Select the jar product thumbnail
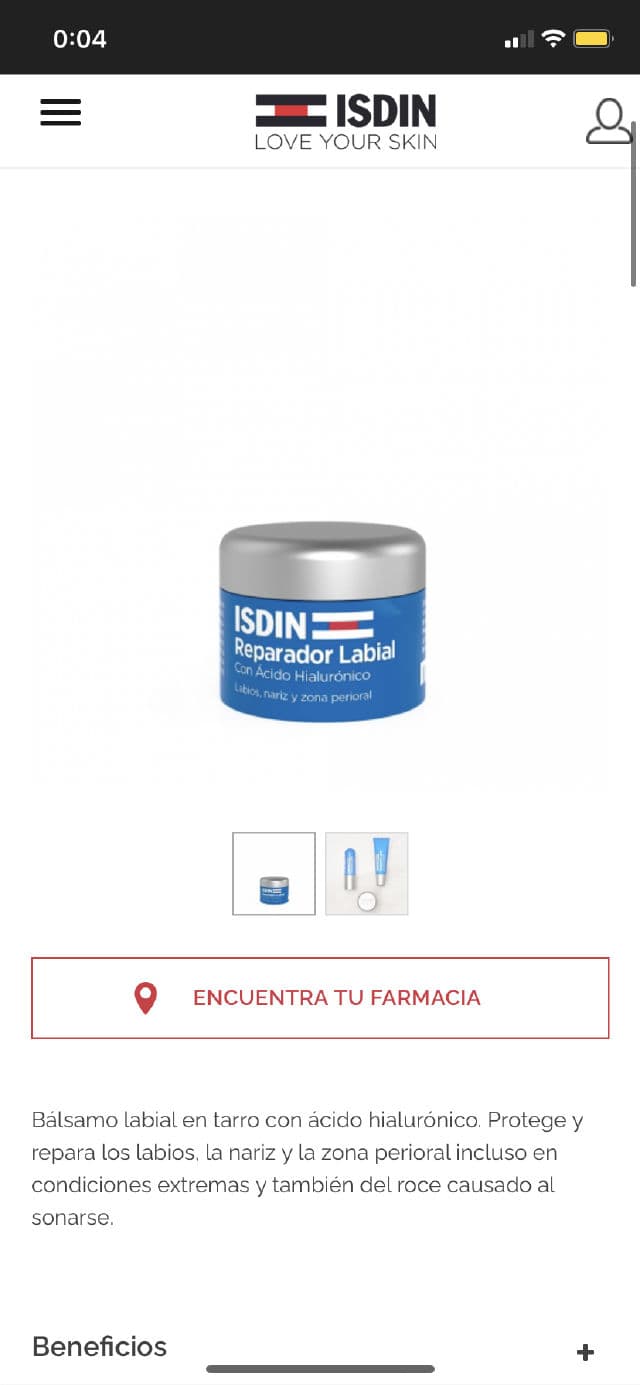 pos(274,873)
